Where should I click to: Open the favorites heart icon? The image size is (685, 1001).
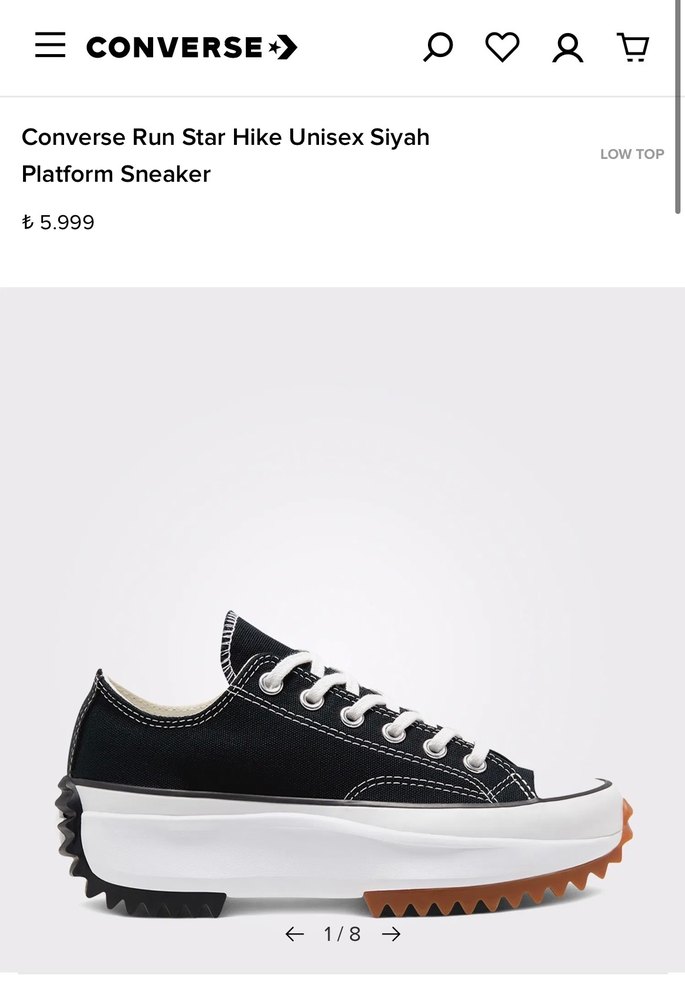(502, 47)
